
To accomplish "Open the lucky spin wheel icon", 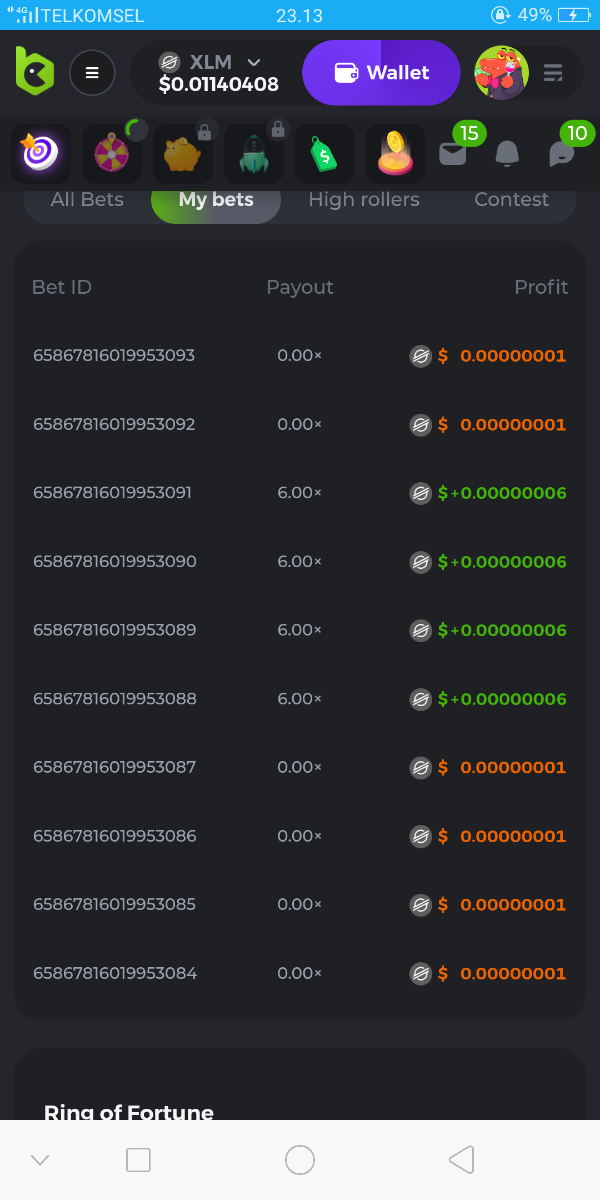I will pos(111,154).
